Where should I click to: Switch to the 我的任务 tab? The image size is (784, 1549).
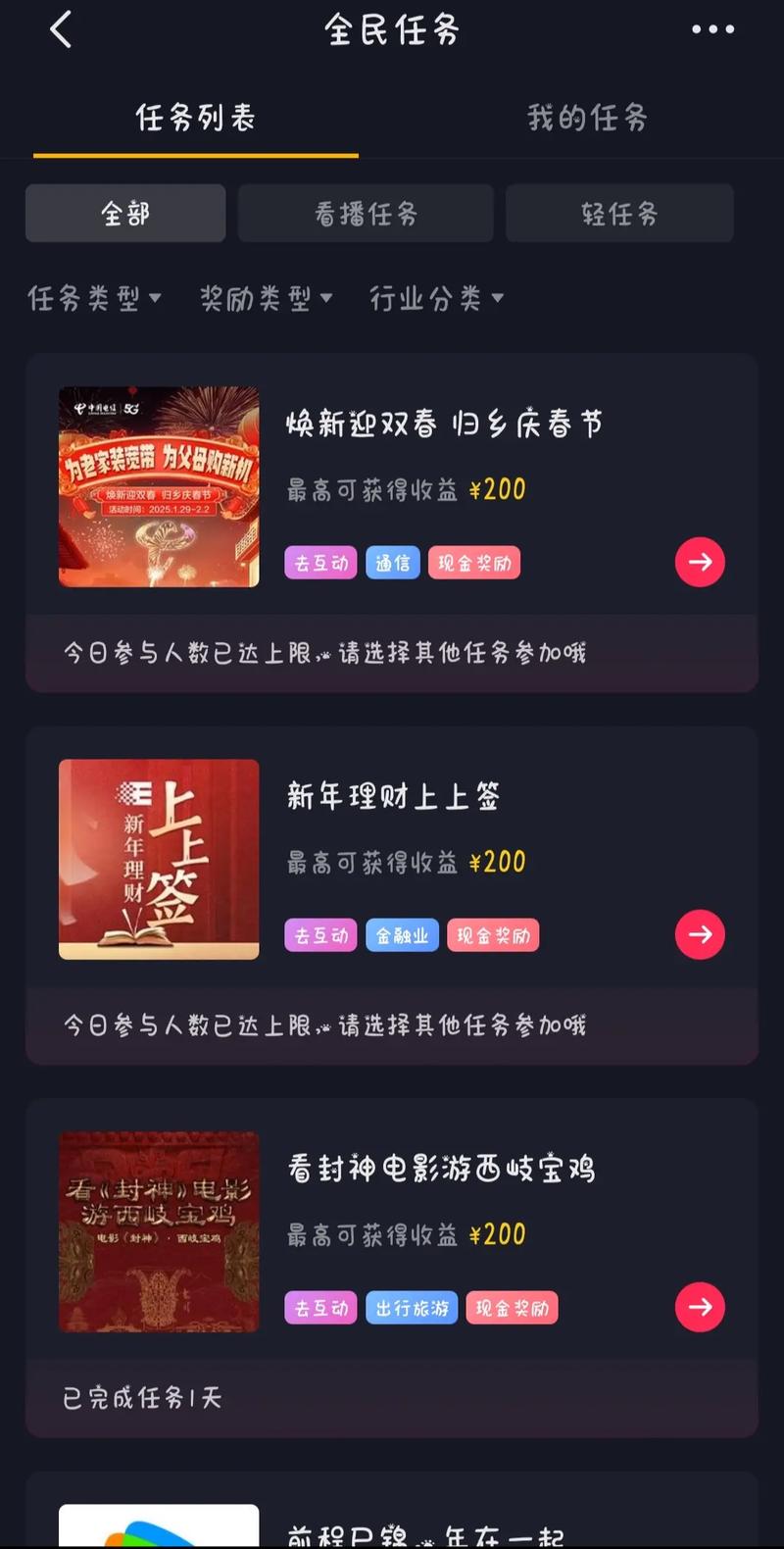(x=585, y=118)
